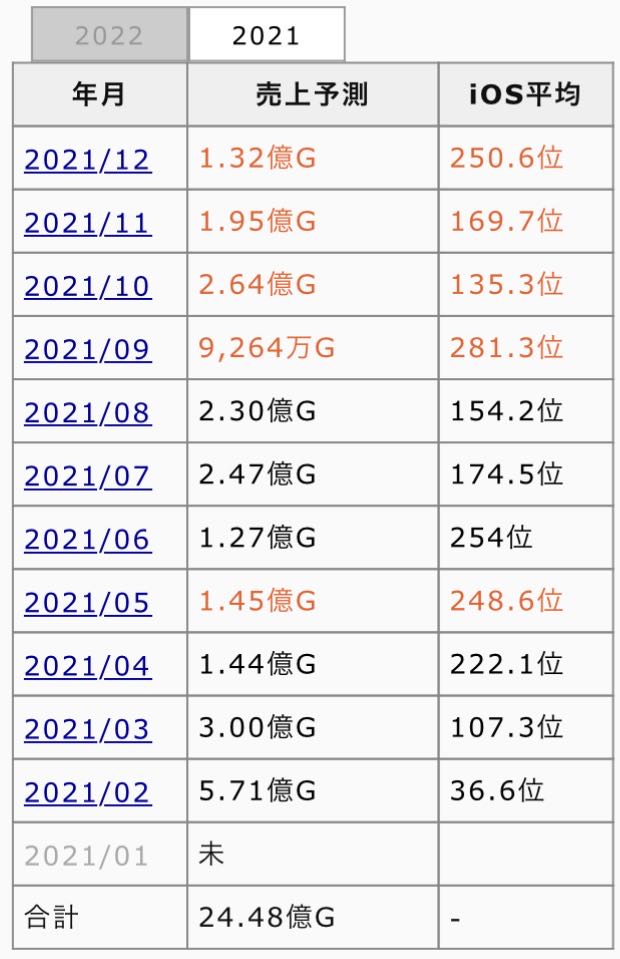
Task: Open the 2021/05 month link
Action: pos(88,602)
